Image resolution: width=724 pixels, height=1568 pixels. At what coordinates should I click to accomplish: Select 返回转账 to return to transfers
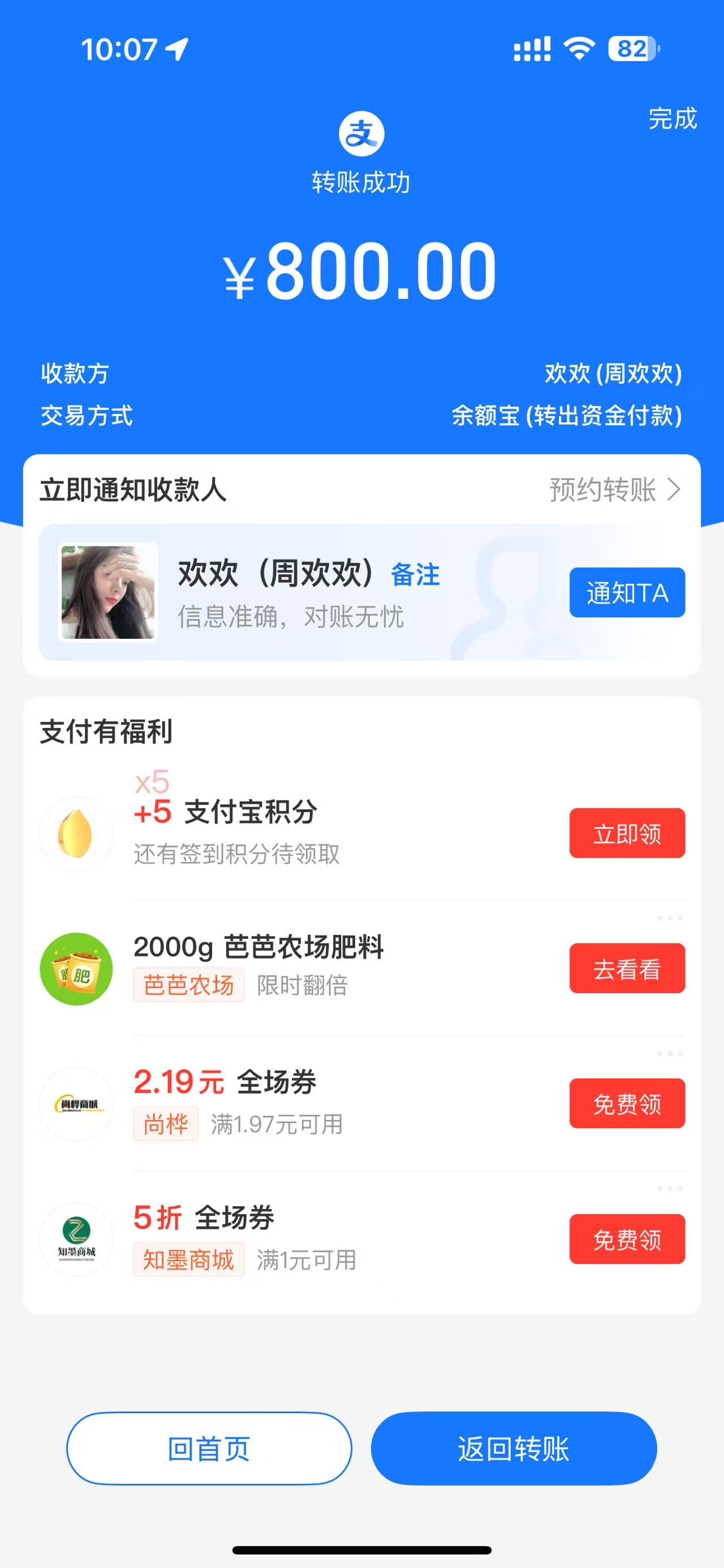pyautogui.click(x=514, y=1448)
